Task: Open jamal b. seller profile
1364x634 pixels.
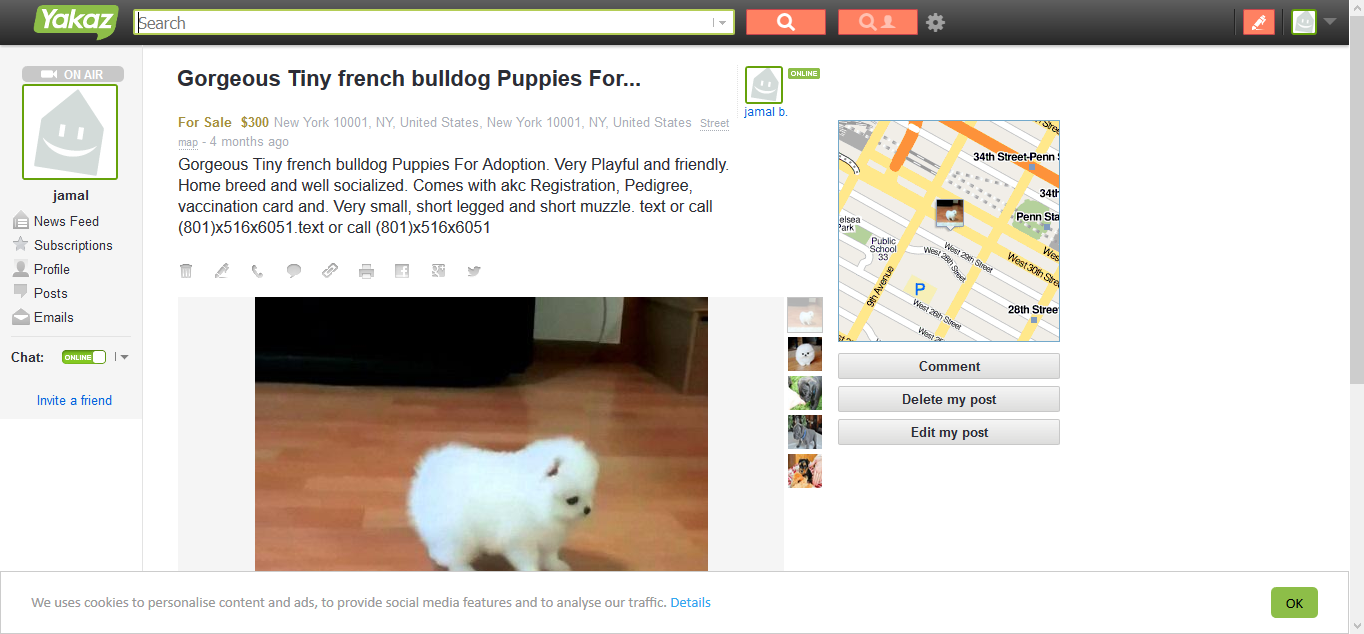Action: coord(765,111)
